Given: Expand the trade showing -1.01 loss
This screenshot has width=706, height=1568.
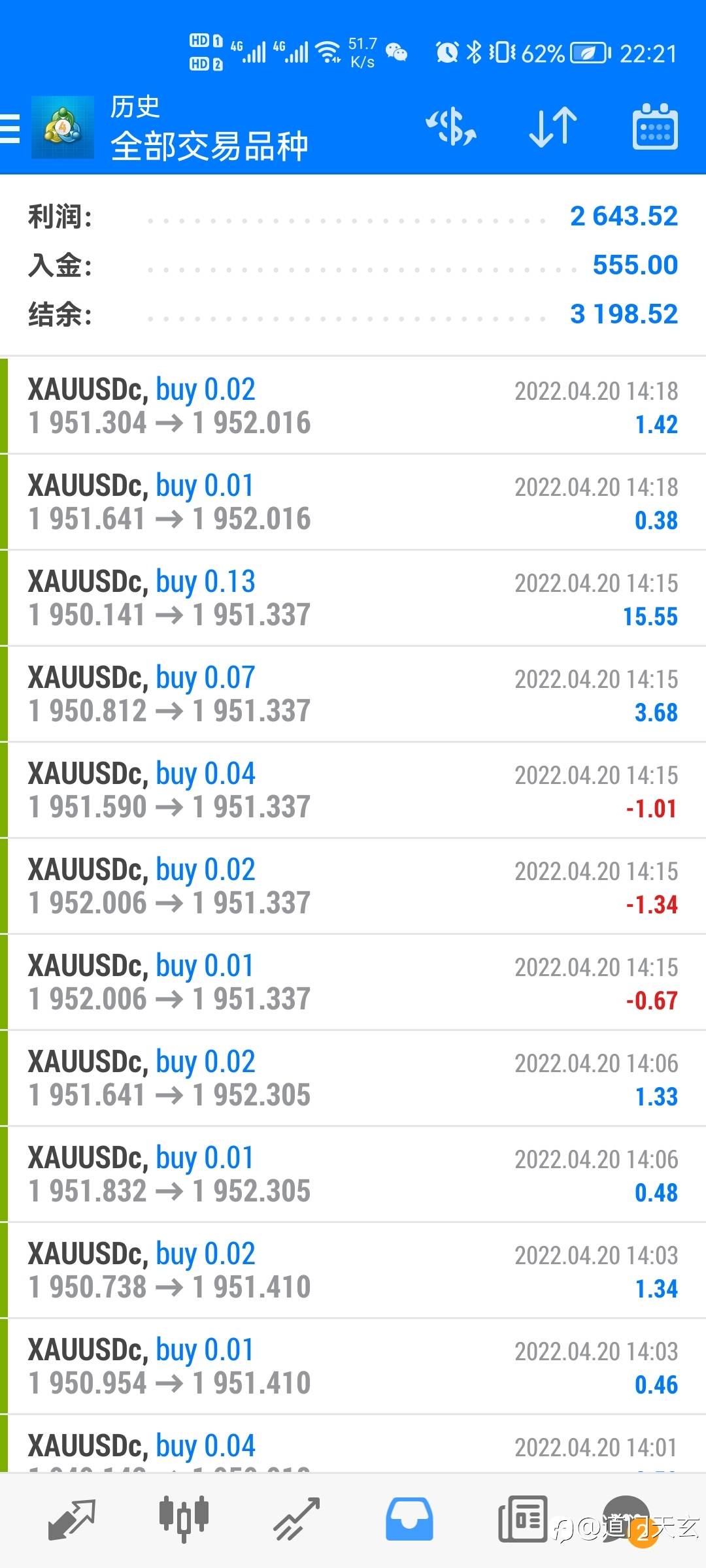Looking at the screenshot, I should 353,790.
